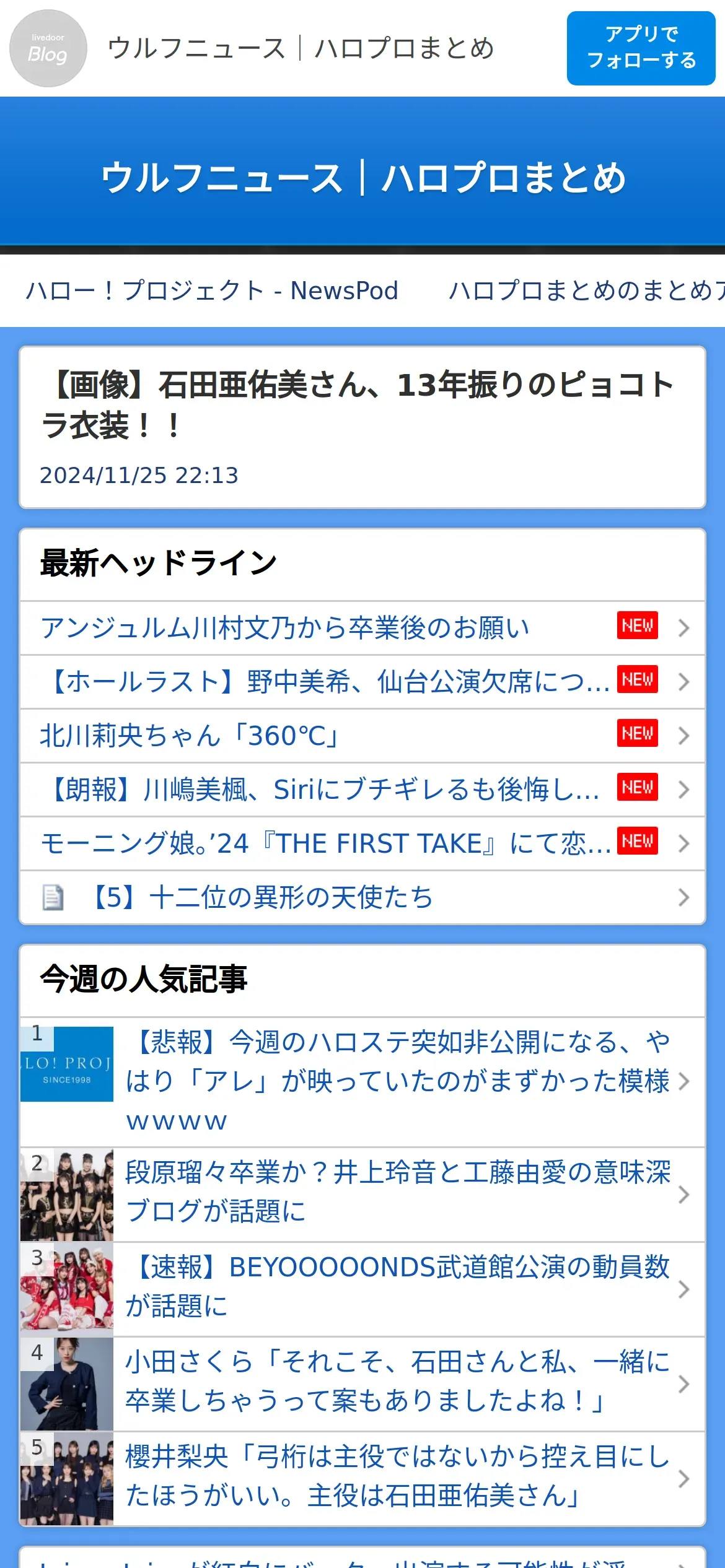Open headline 【ホールラスト】野中美希、仙台公演欠席

point(362,682)
